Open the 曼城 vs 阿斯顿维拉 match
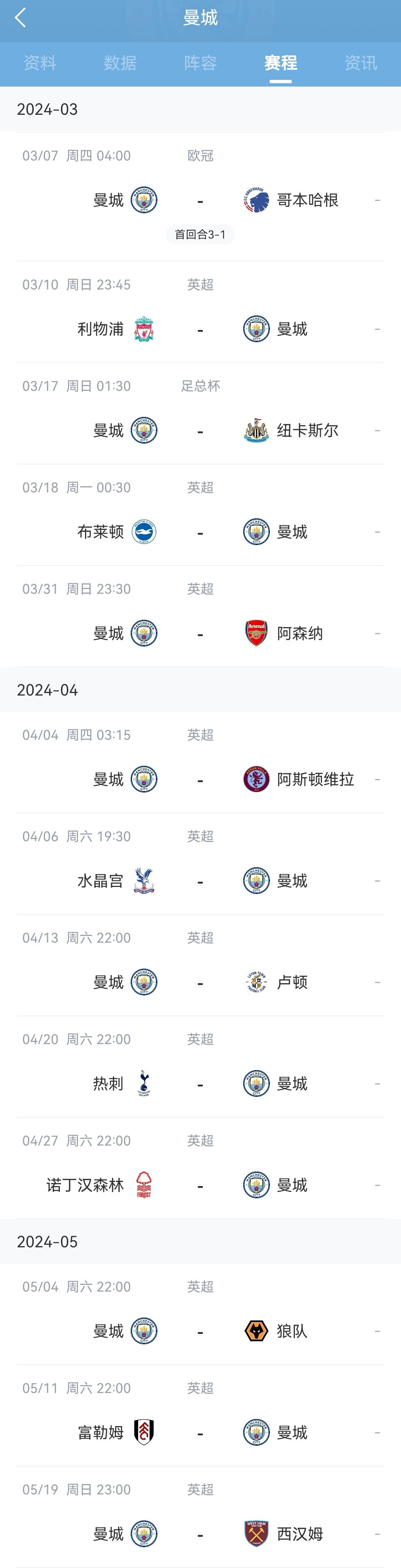The image size is (401, 1568). 200,780
